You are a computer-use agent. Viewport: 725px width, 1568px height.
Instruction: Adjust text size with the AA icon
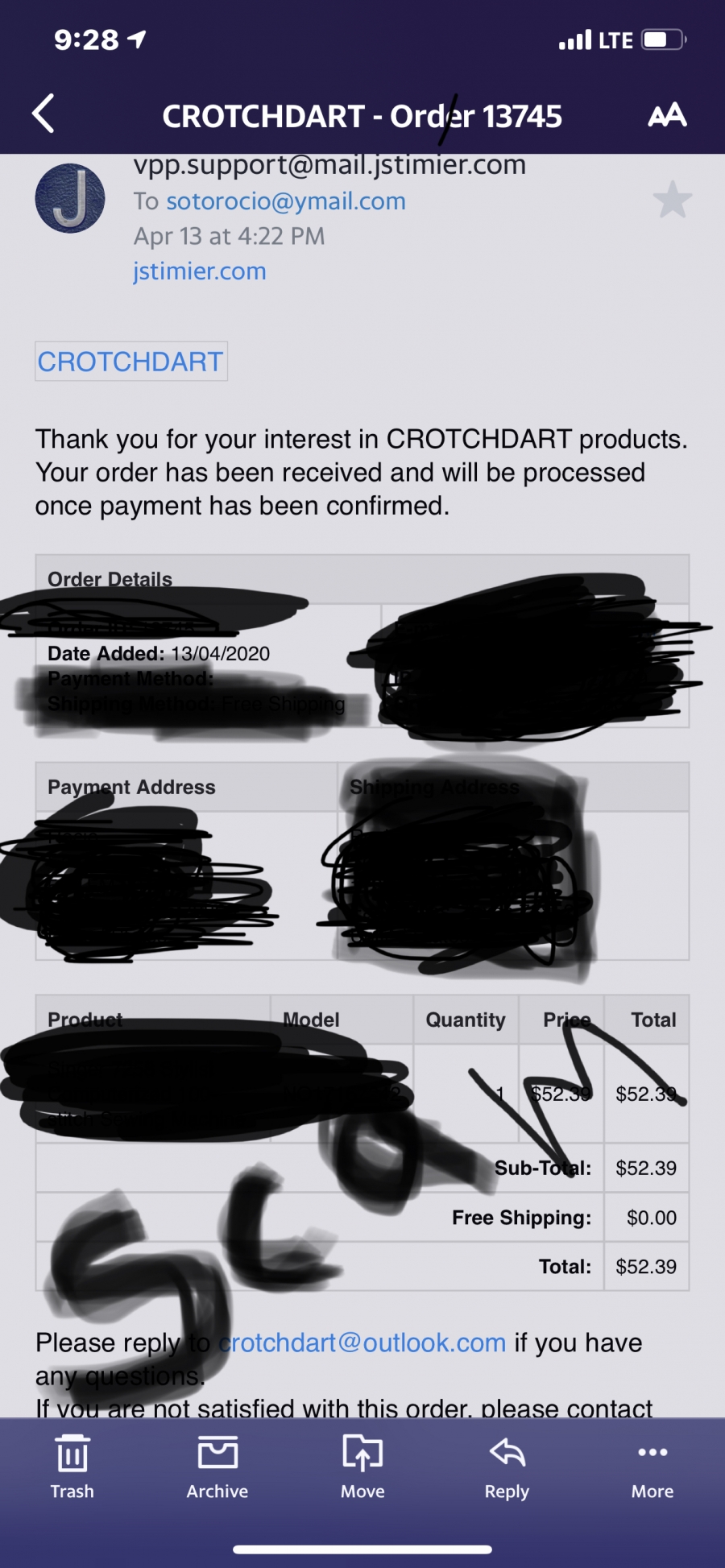(x=668, y=115)
